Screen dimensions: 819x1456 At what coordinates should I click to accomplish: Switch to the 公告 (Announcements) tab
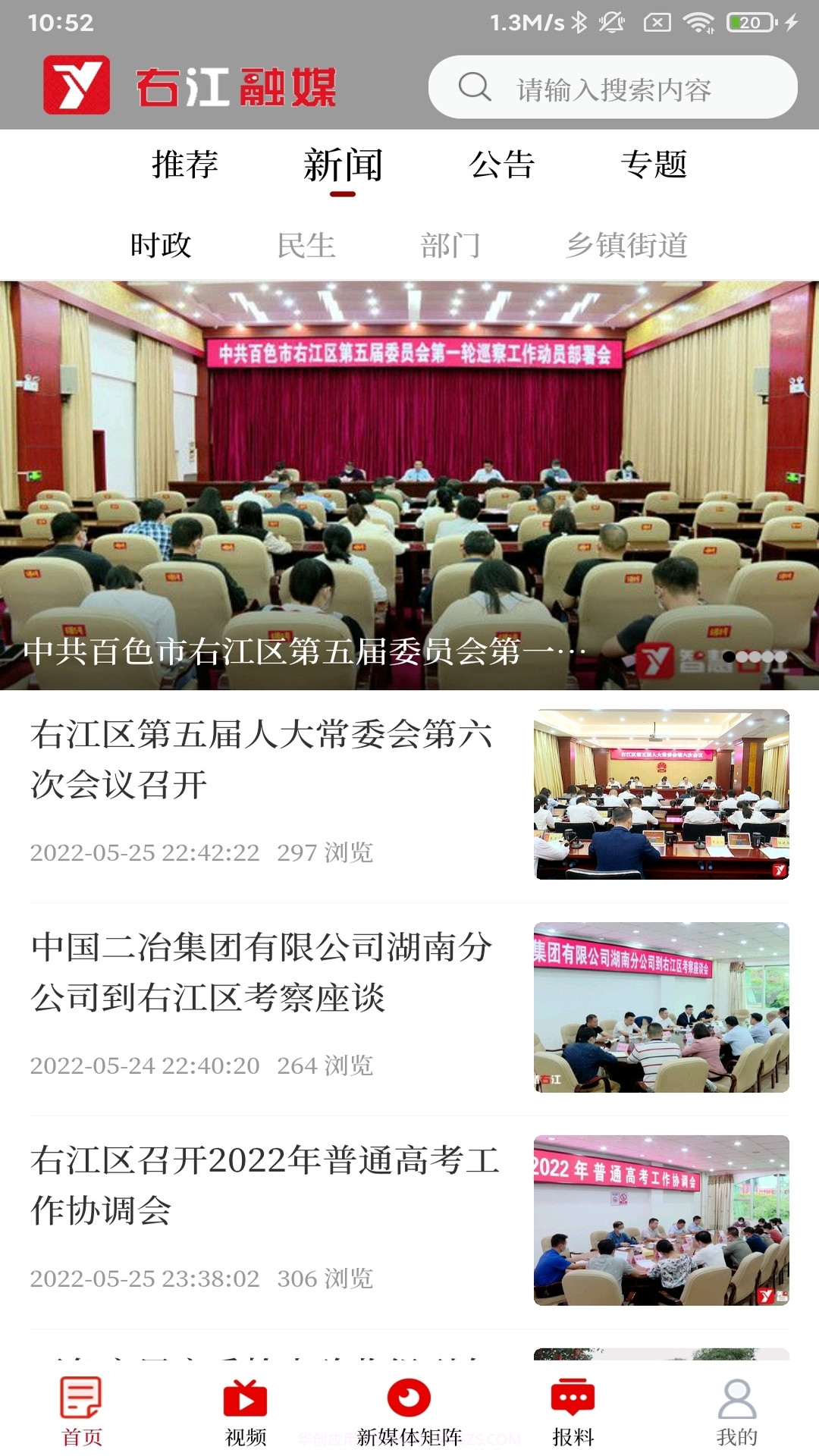click(x=502, y=165)
